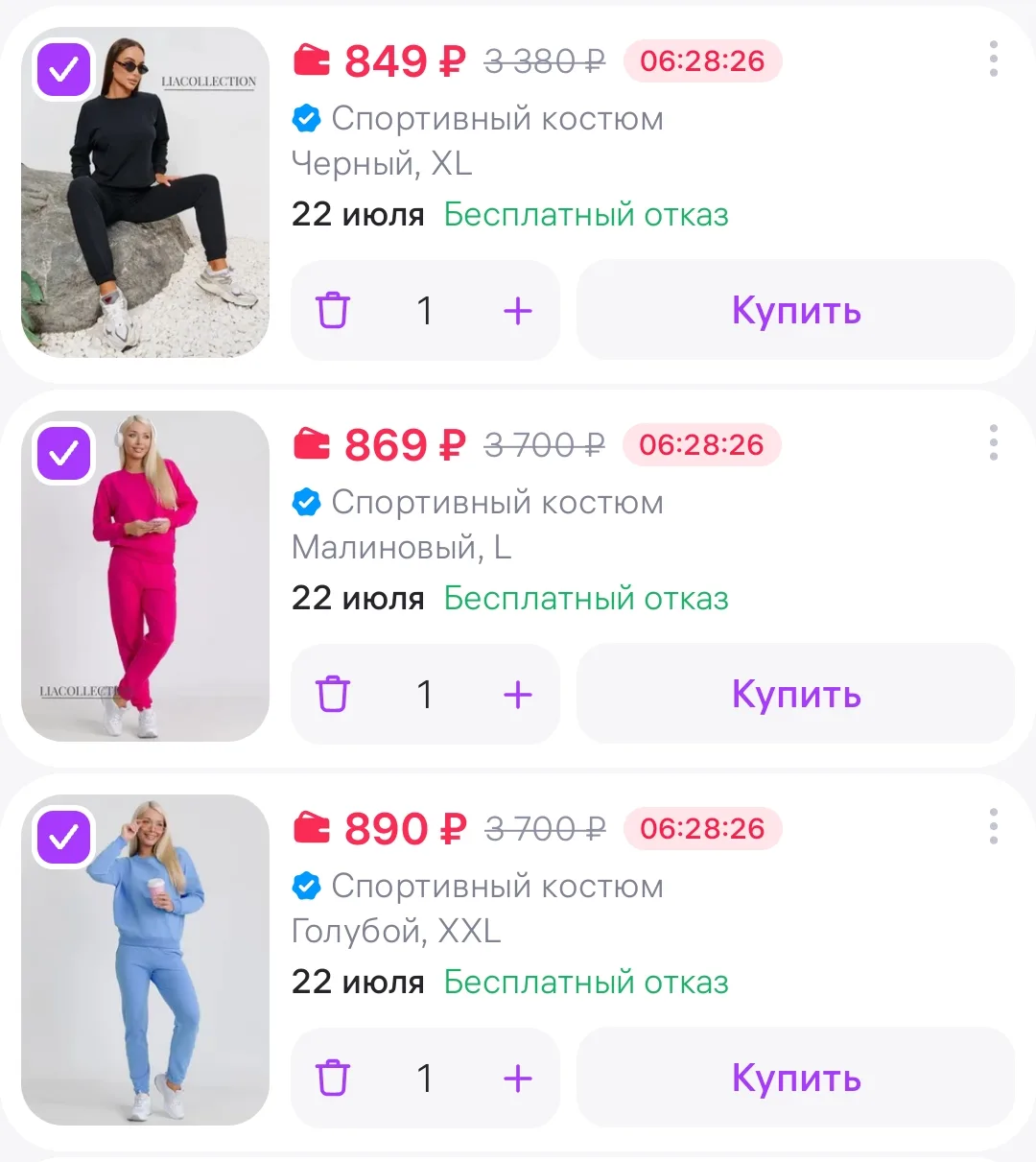Uncheck the crimson L tracksuit checkbox
Screen dimensions: 1036x1162
pos(63,453)
